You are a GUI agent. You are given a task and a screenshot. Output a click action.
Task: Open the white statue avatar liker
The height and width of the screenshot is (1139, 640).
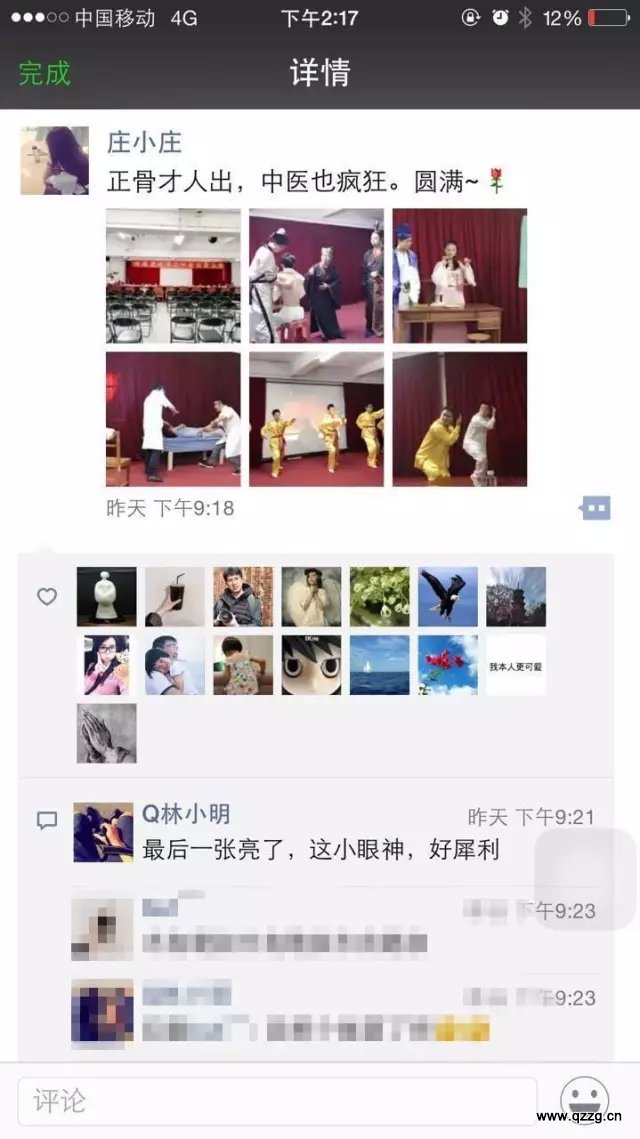click(107, 596)
